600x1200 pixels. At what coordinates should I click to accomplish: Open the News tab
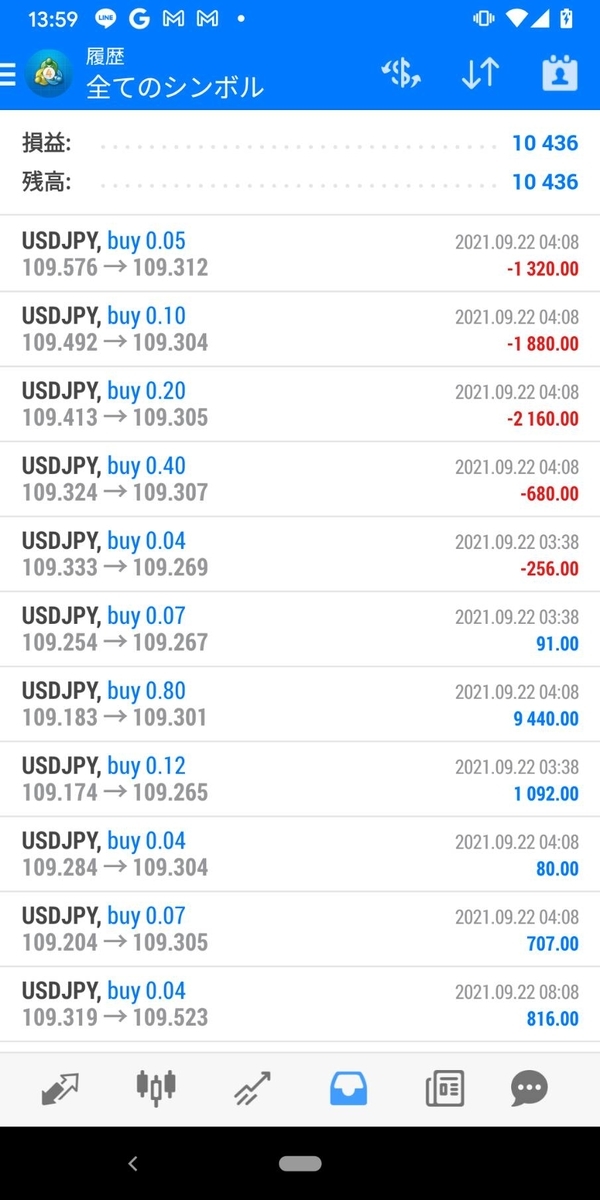point(445,1088)
